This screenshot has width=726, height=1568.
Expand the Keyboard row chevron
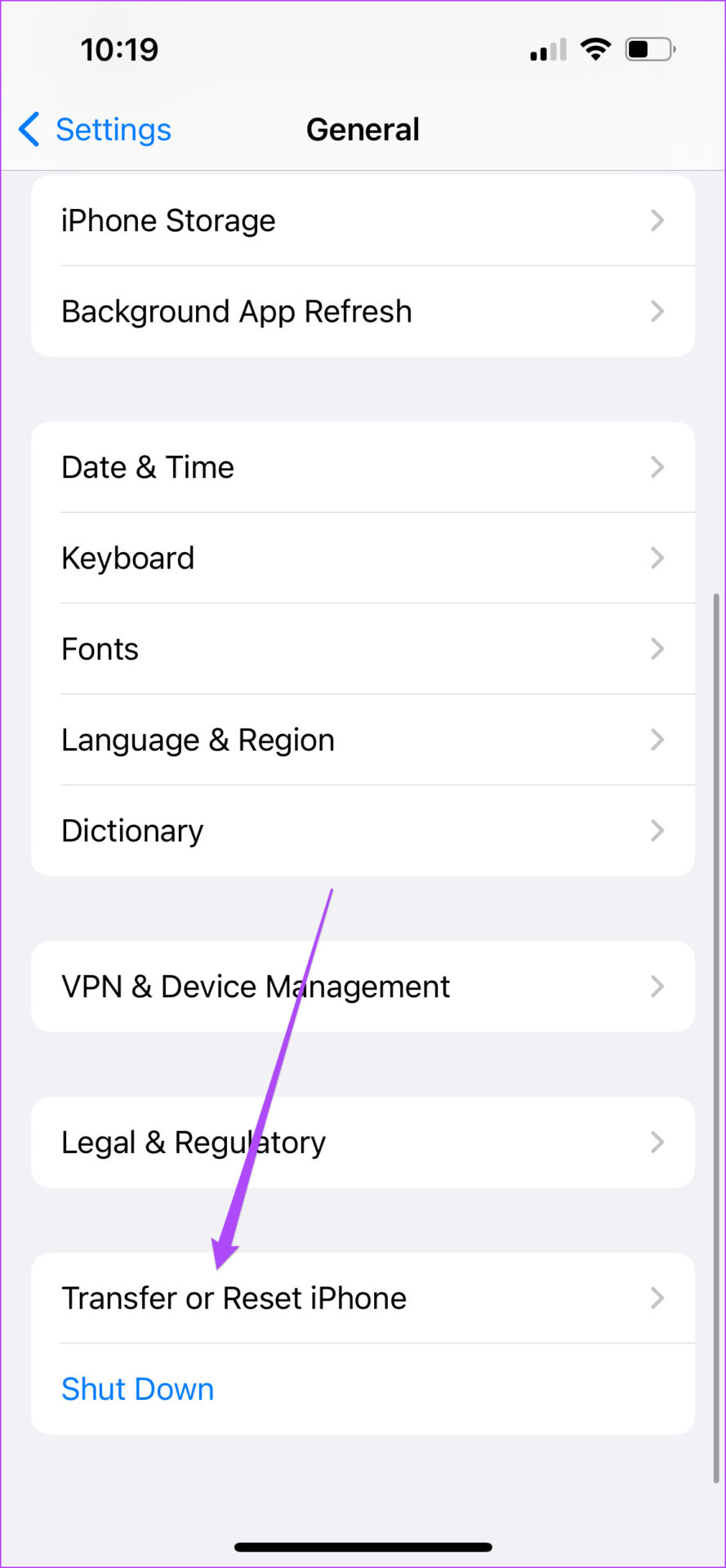658,558
